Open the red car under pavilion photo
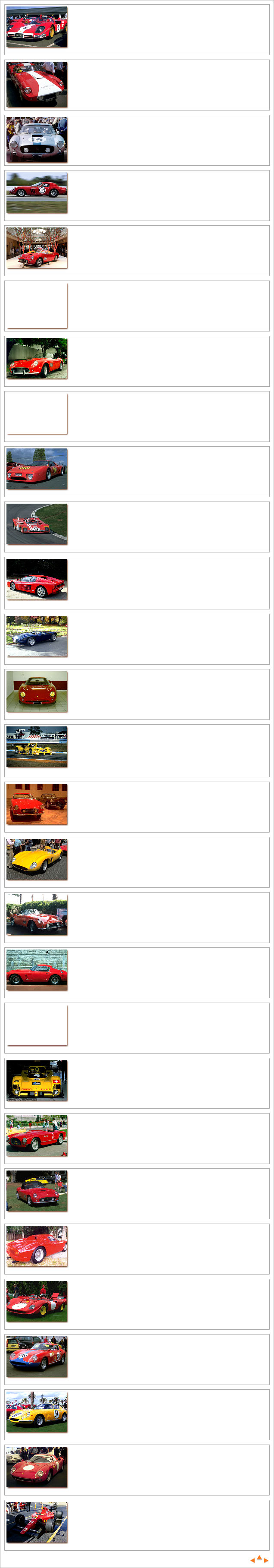The height and width of the screenshot is (1568, 274). click(37, 248)
